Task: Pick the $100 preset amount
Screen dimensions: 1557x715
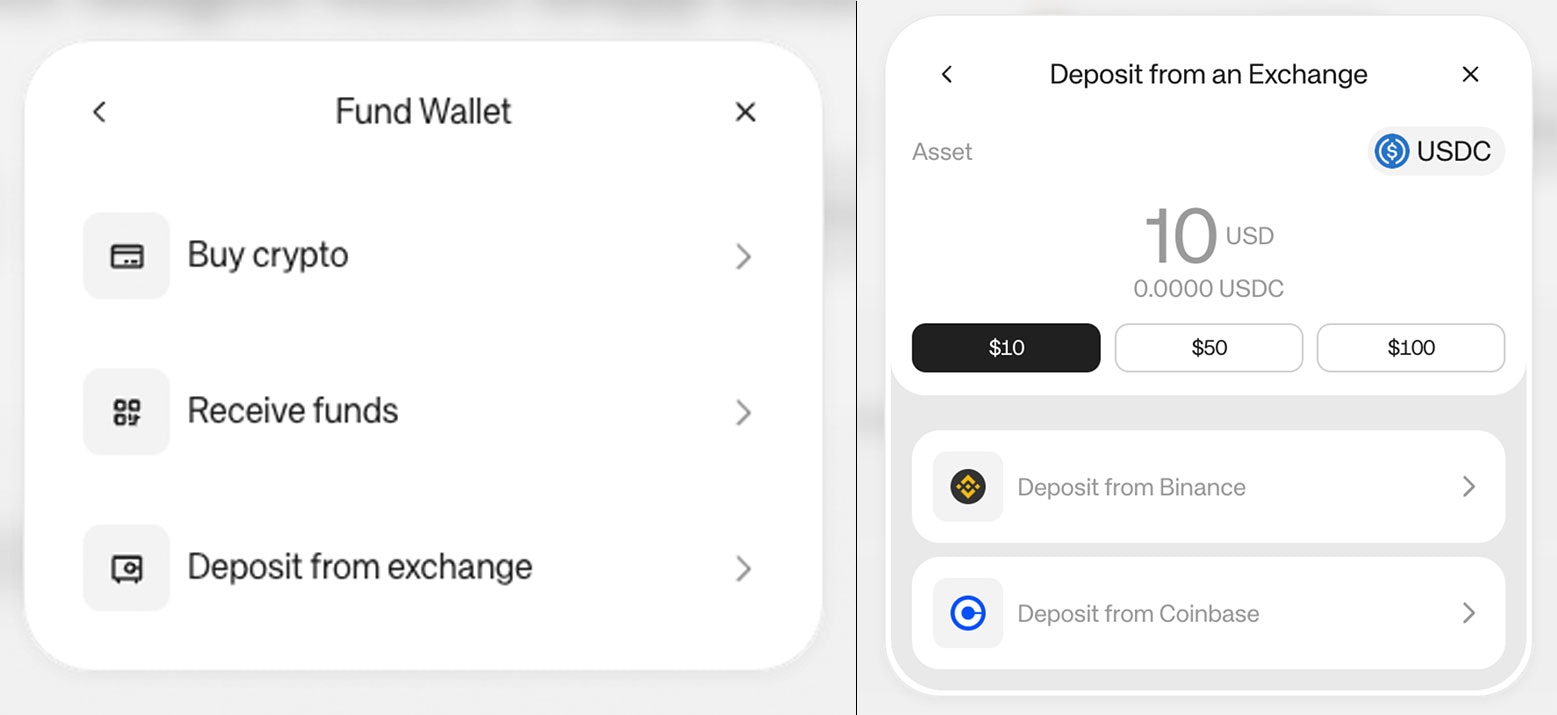Action: (x=1410, y=348)
